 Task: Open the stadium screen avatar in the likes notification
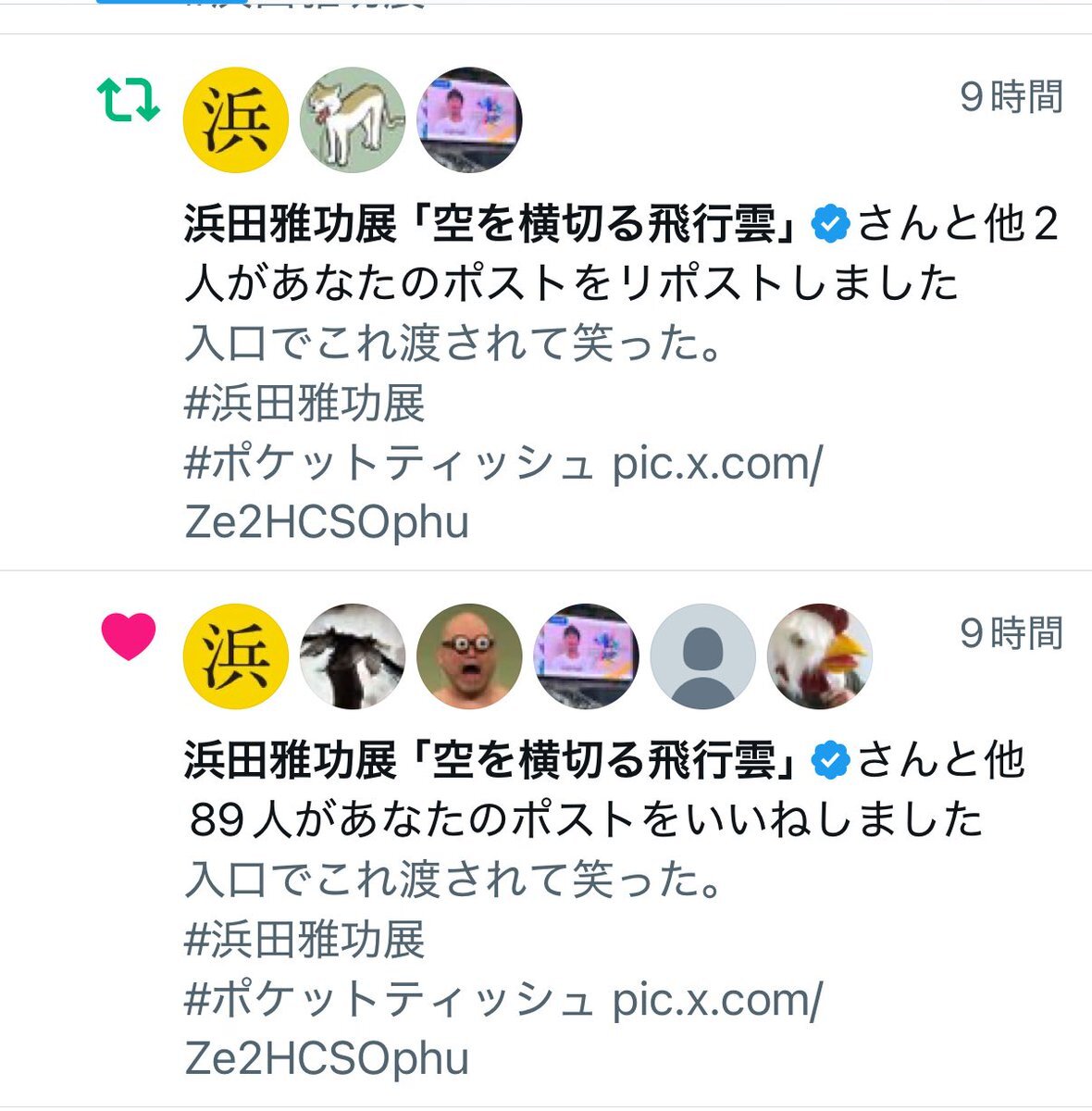coord(587,656)
